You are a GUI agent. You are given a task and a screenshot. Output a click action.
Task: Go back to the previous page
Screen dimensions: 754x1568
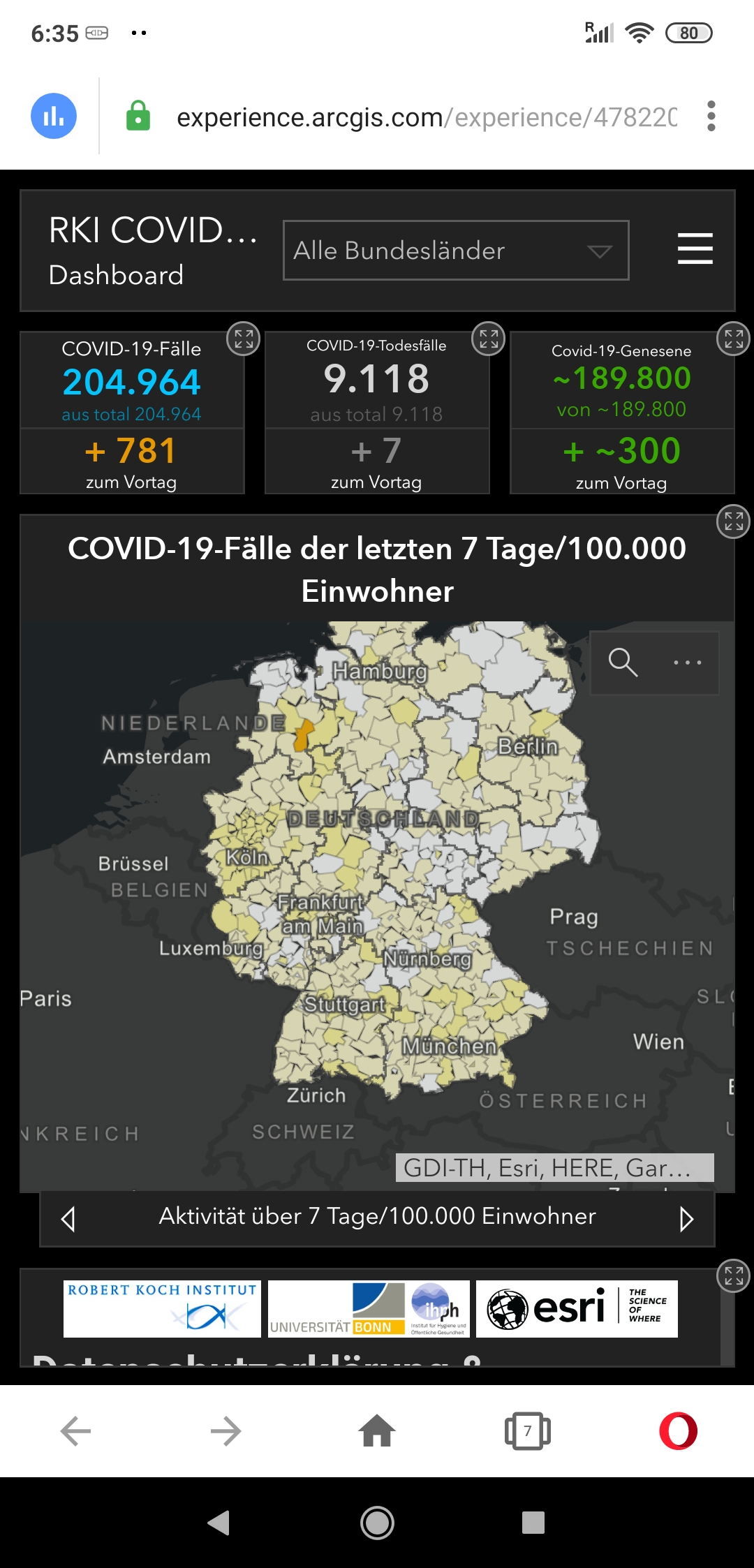[75, 1431]
